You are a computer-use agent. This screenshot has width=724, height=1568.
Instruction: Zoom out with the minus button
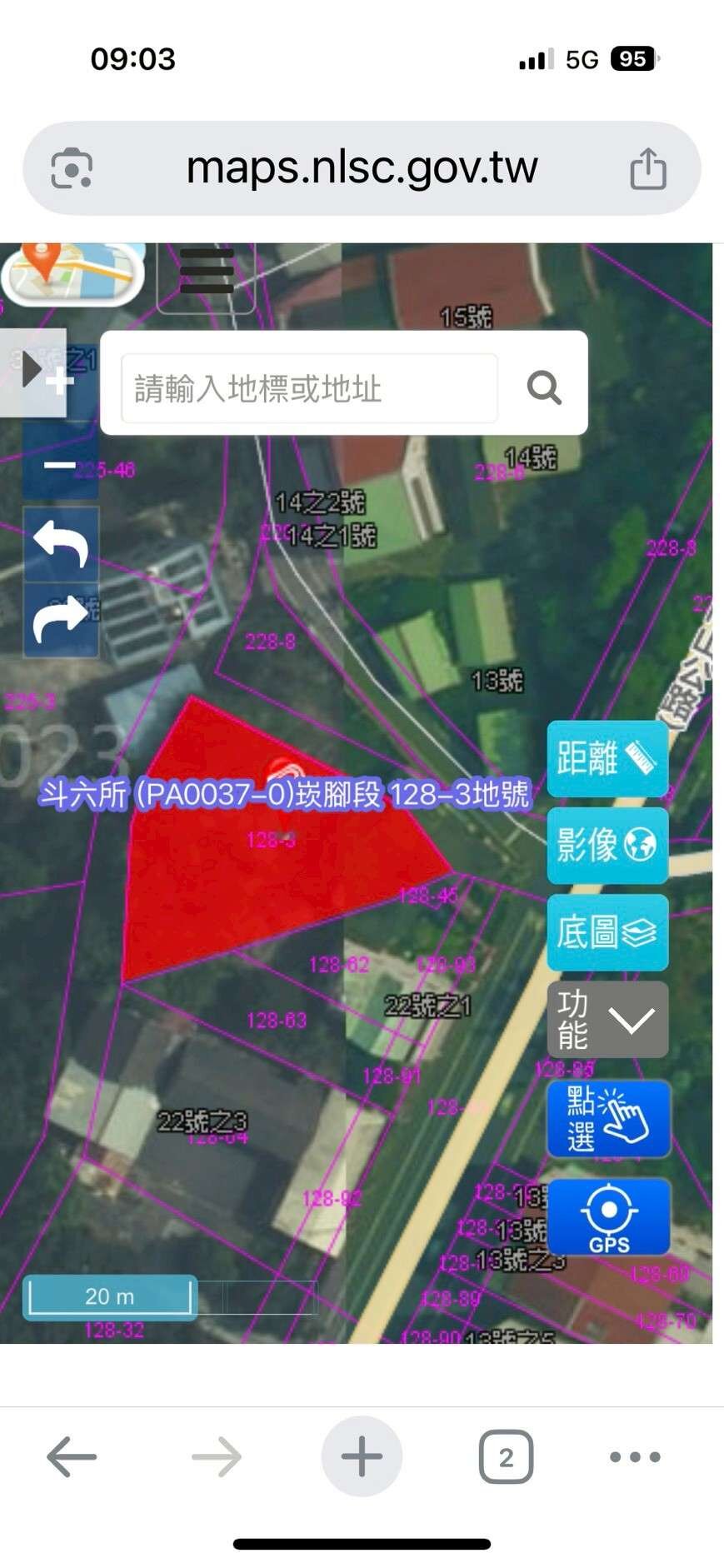[60, 464]
